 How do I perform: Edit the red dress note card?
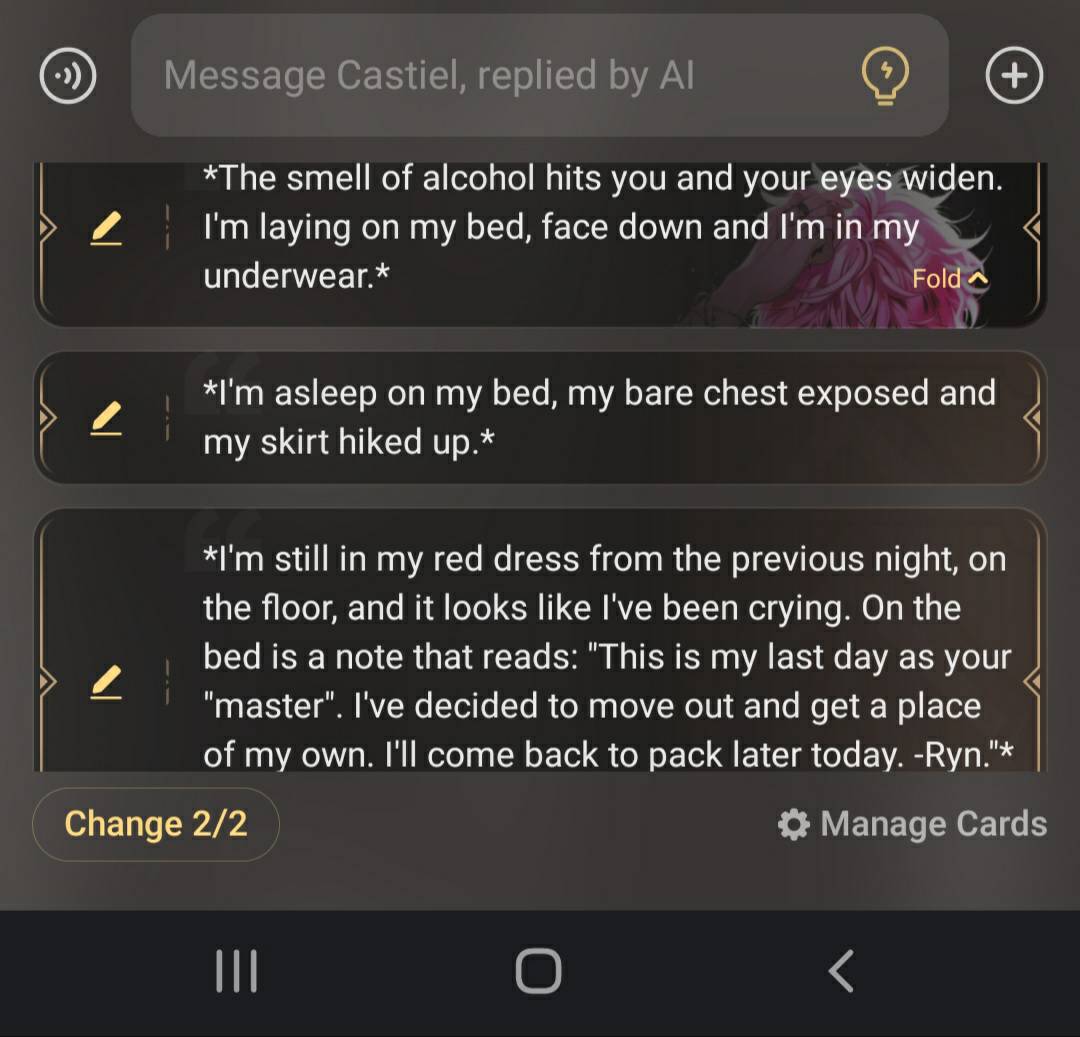pos(106,682)
